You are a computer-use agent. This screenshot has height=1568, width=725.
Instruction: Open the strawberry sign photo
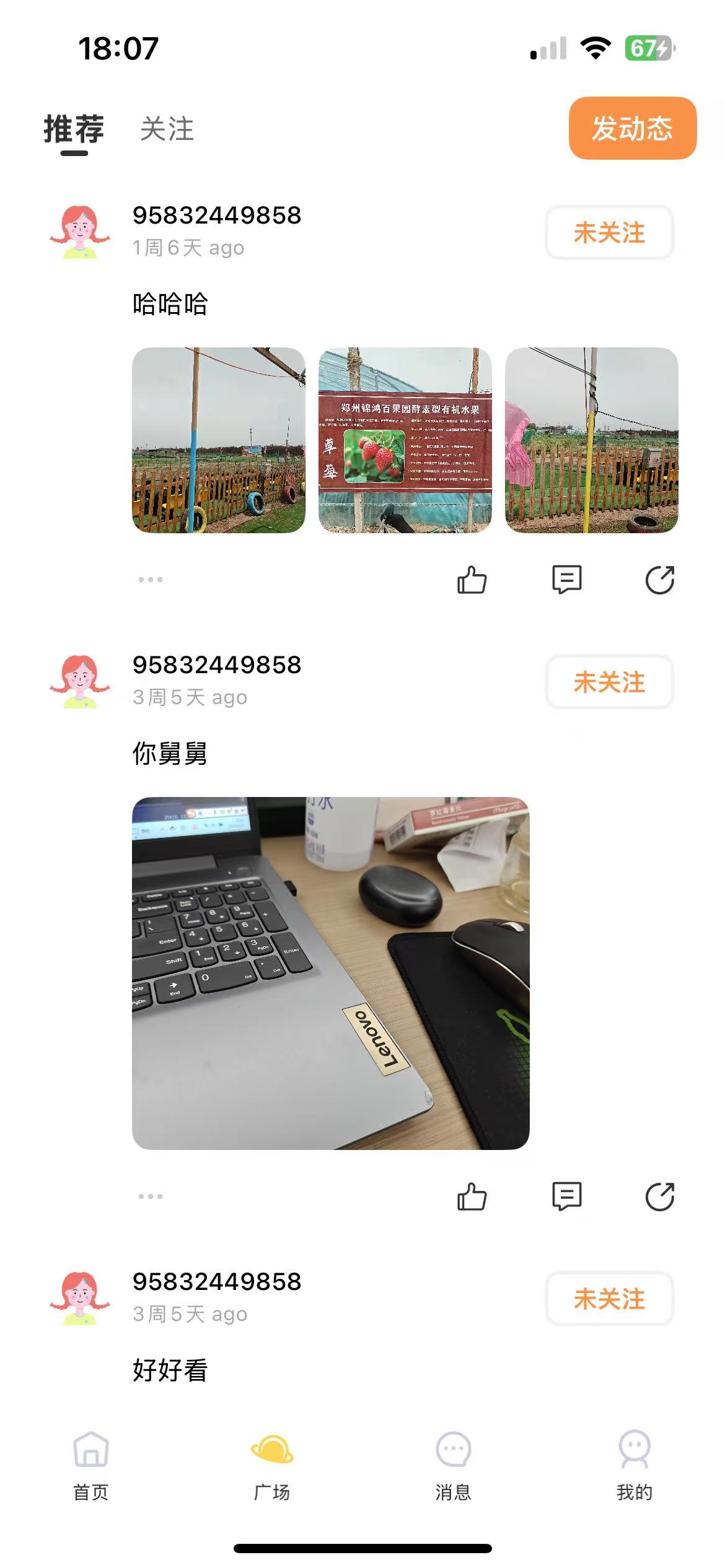405,440
